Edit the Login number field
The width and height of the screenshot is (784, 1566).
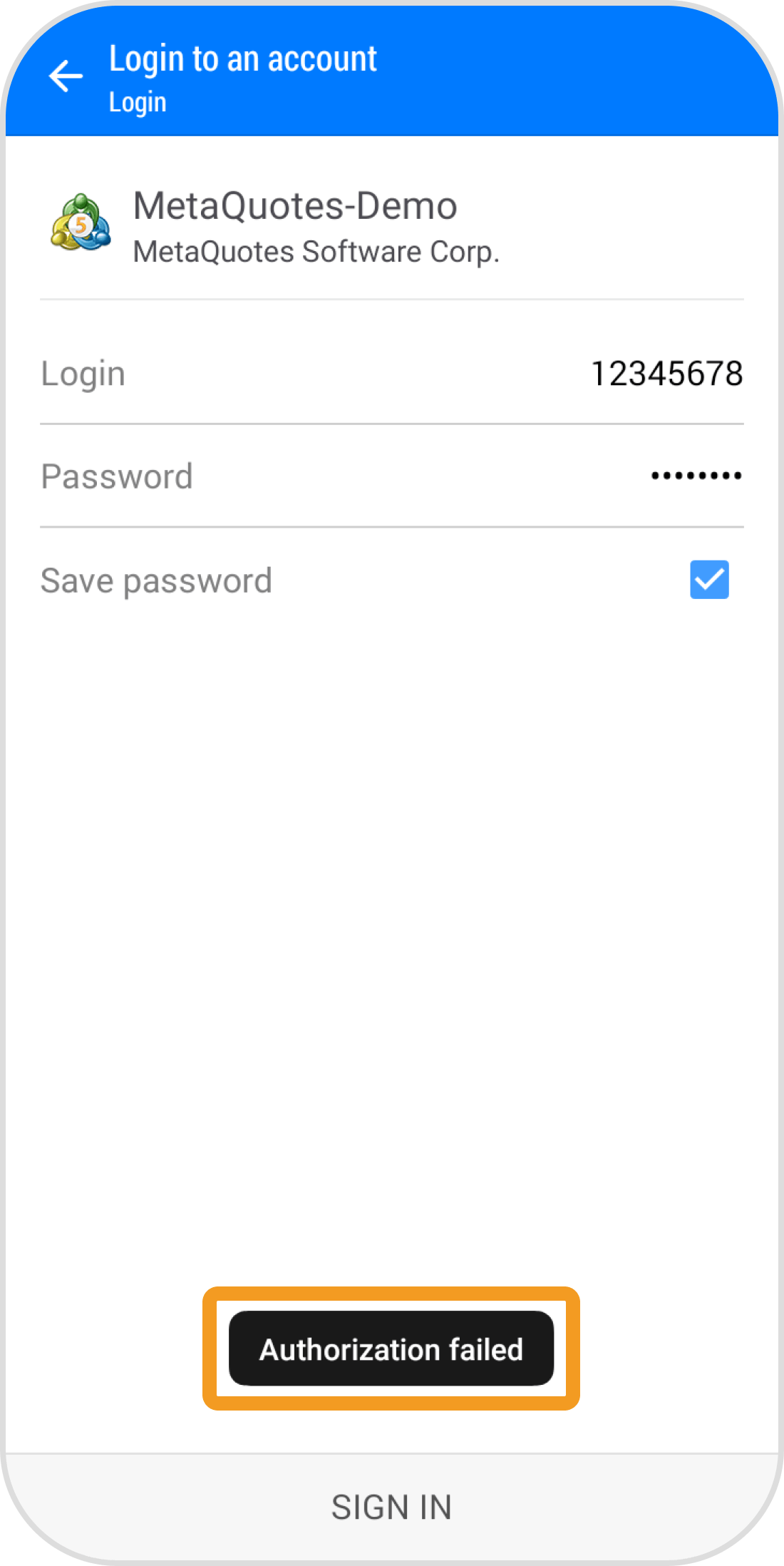[x=666, y=374]
